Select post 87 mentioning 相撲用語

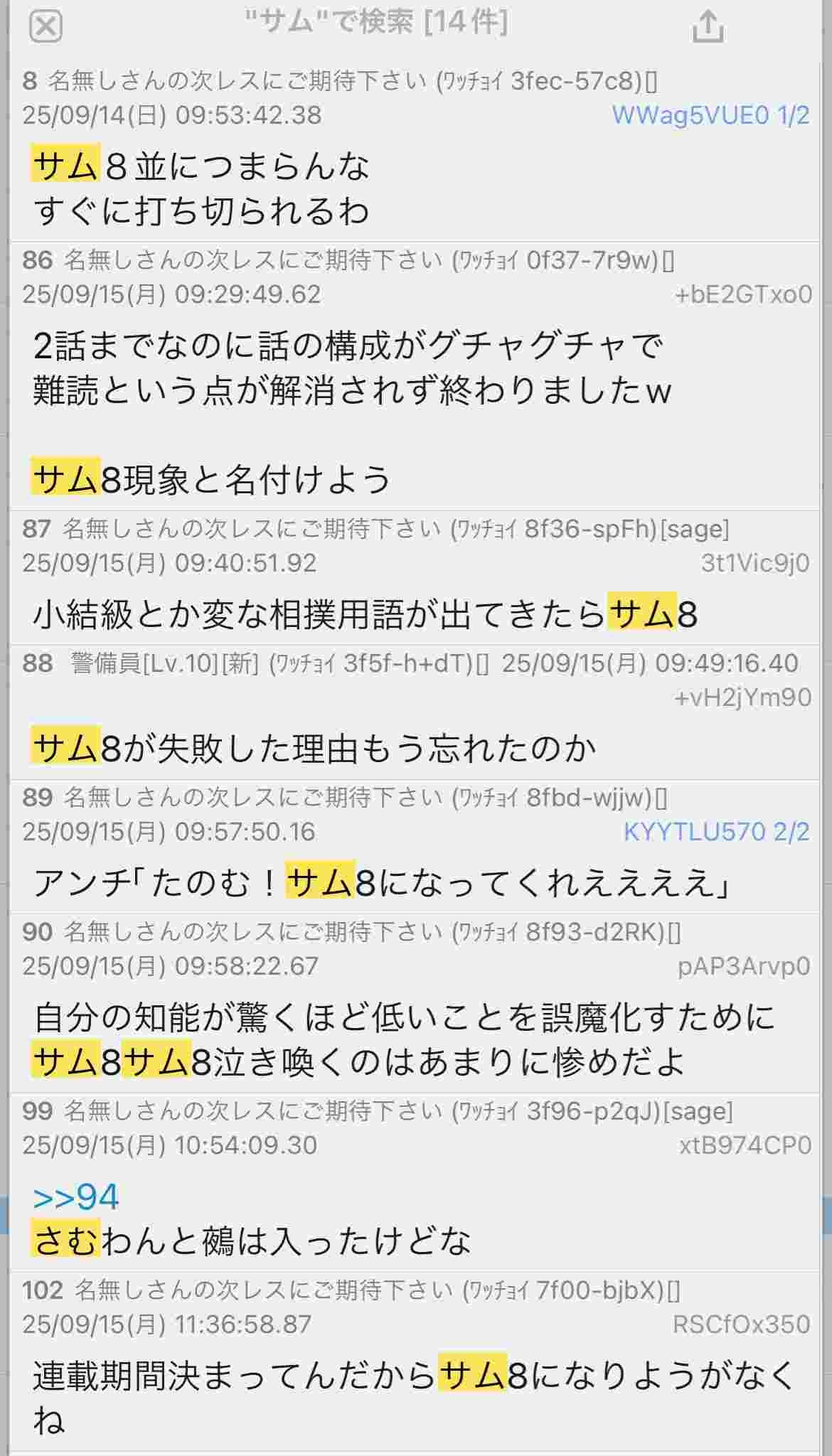(365, 615)
